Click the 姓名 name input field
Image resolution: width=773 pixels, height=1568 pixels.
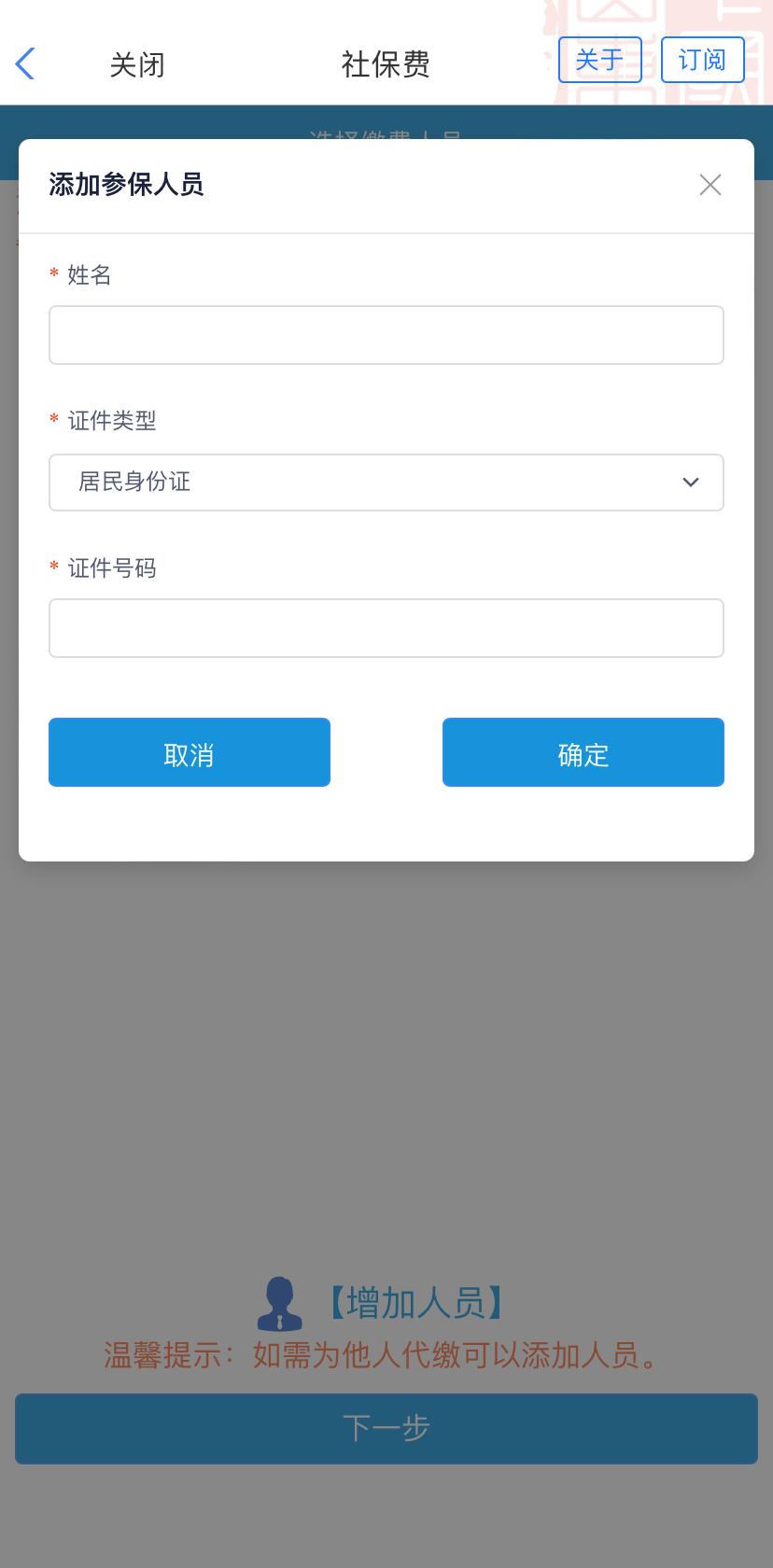click(386, 334)
